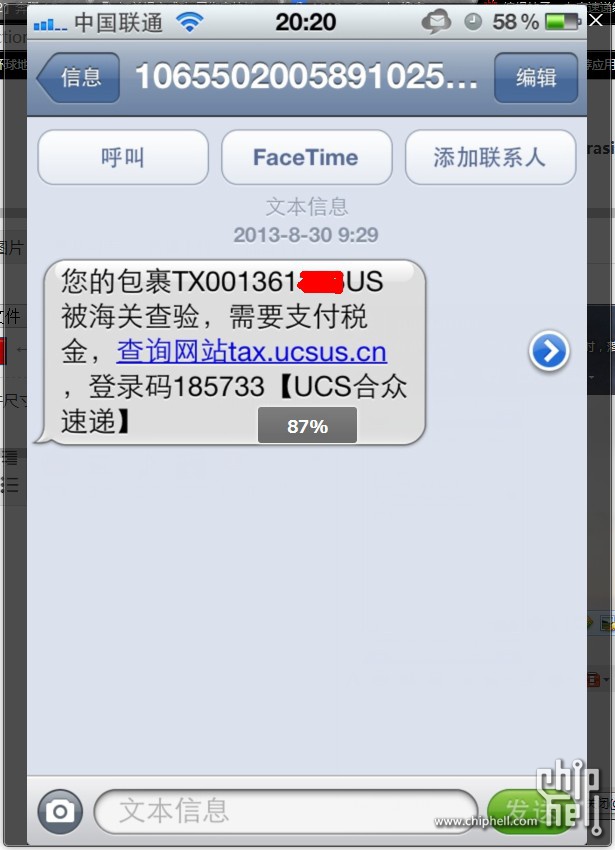
Task: Open the blue arrow beside the message
Action: tap(549, 352)
